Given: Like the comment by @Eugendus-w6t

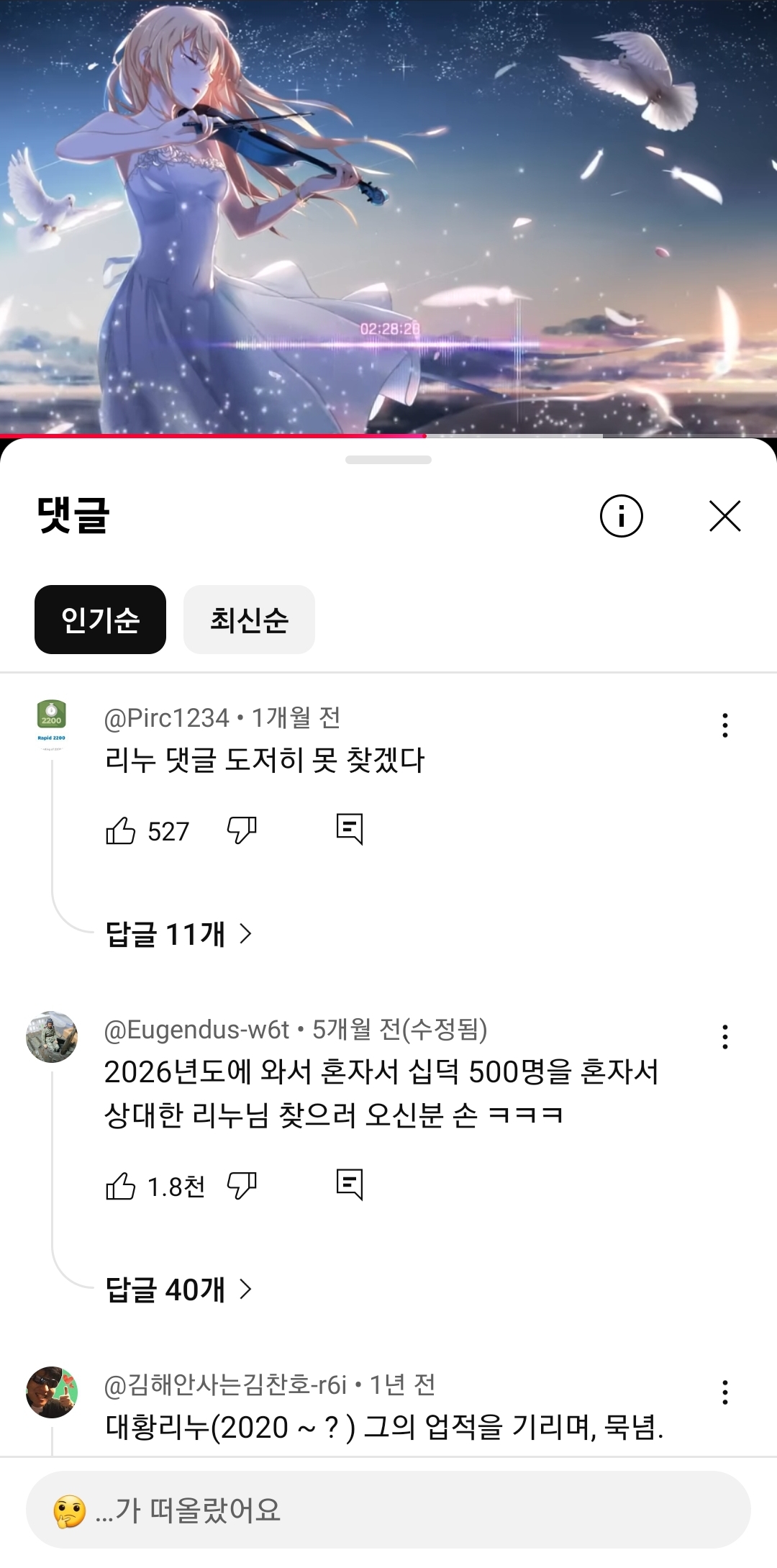Looking at the screenshot, I should tap(121, 1186).
